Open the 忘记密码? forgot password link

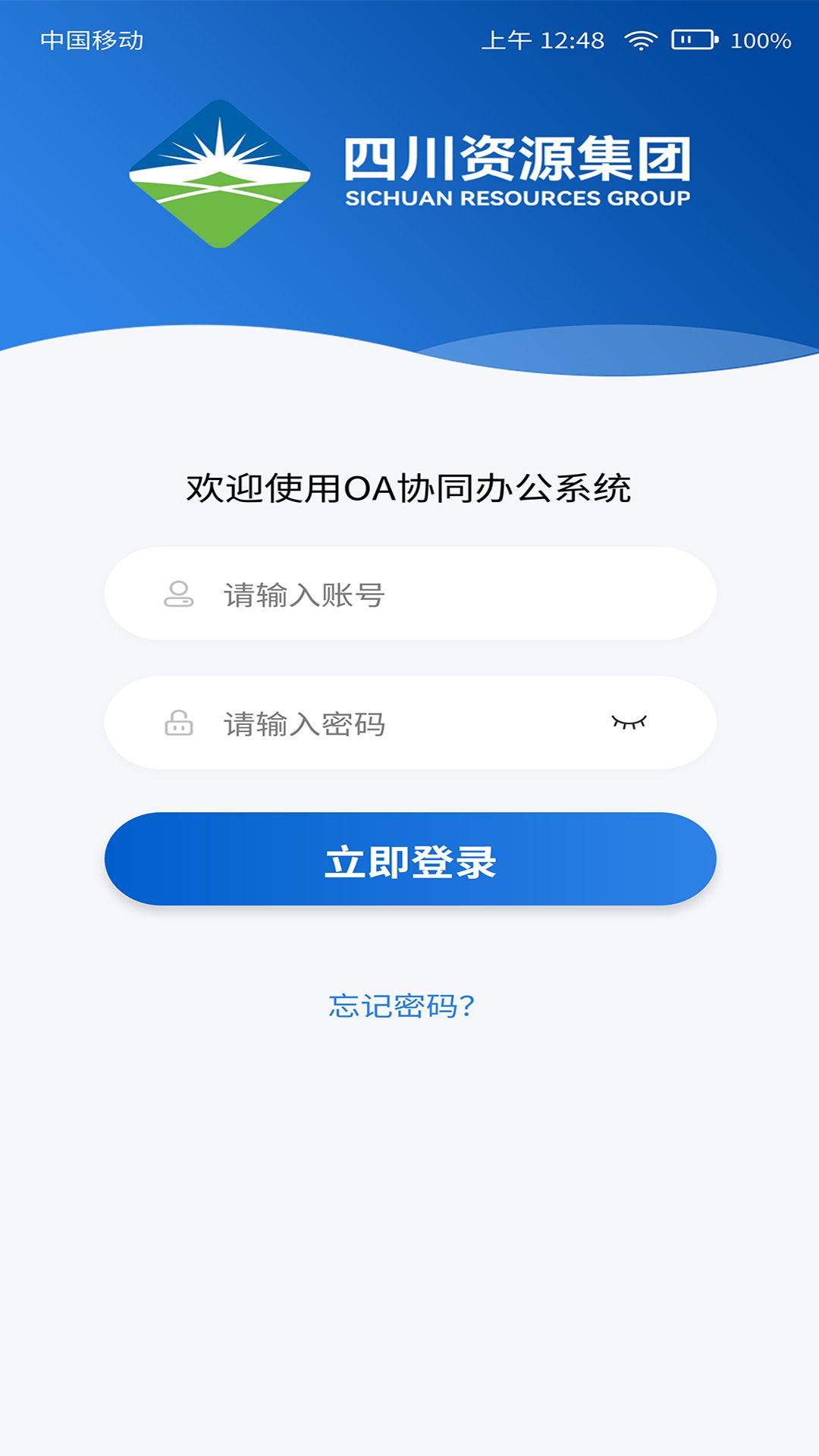(402, 1006)
